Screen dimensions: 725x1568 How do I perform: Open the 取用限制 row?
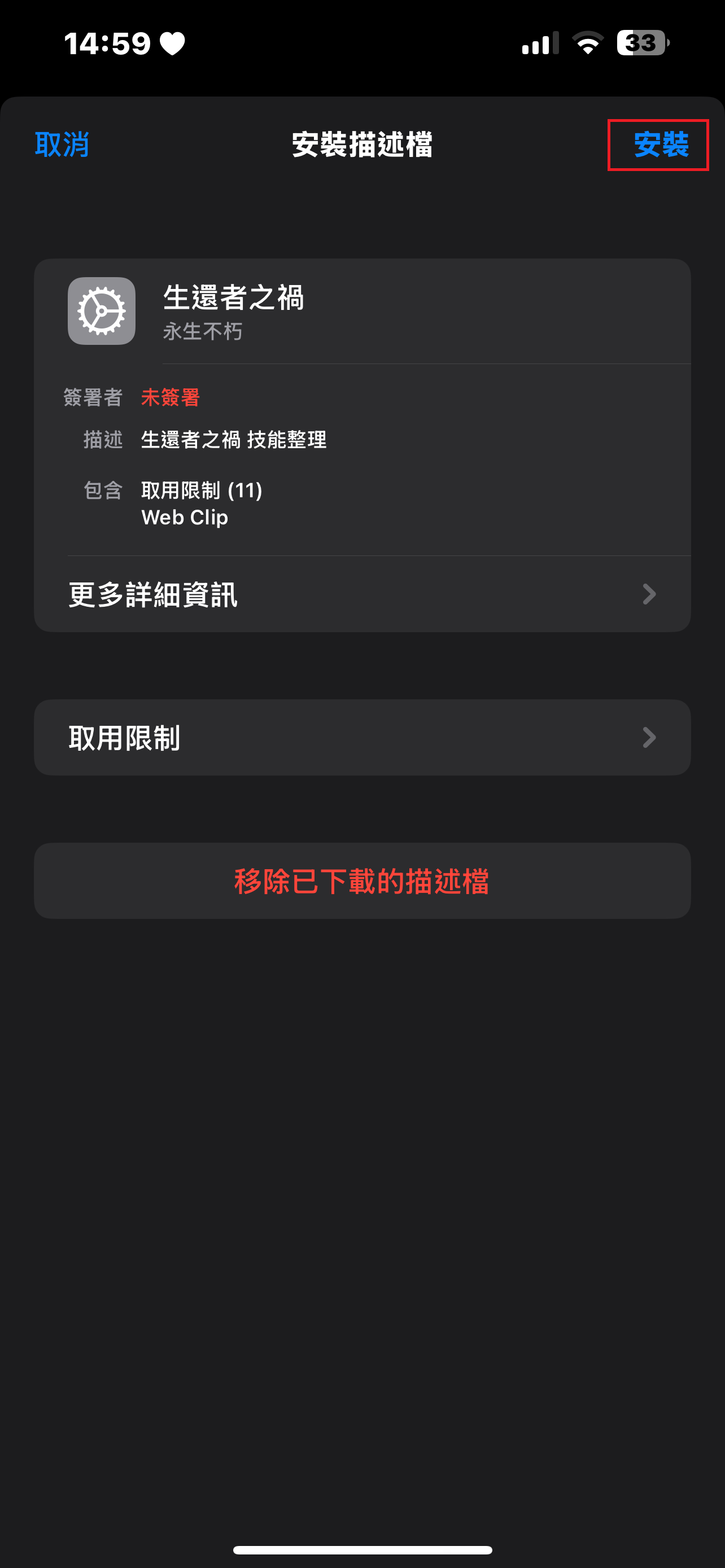[x=361, y=738]
